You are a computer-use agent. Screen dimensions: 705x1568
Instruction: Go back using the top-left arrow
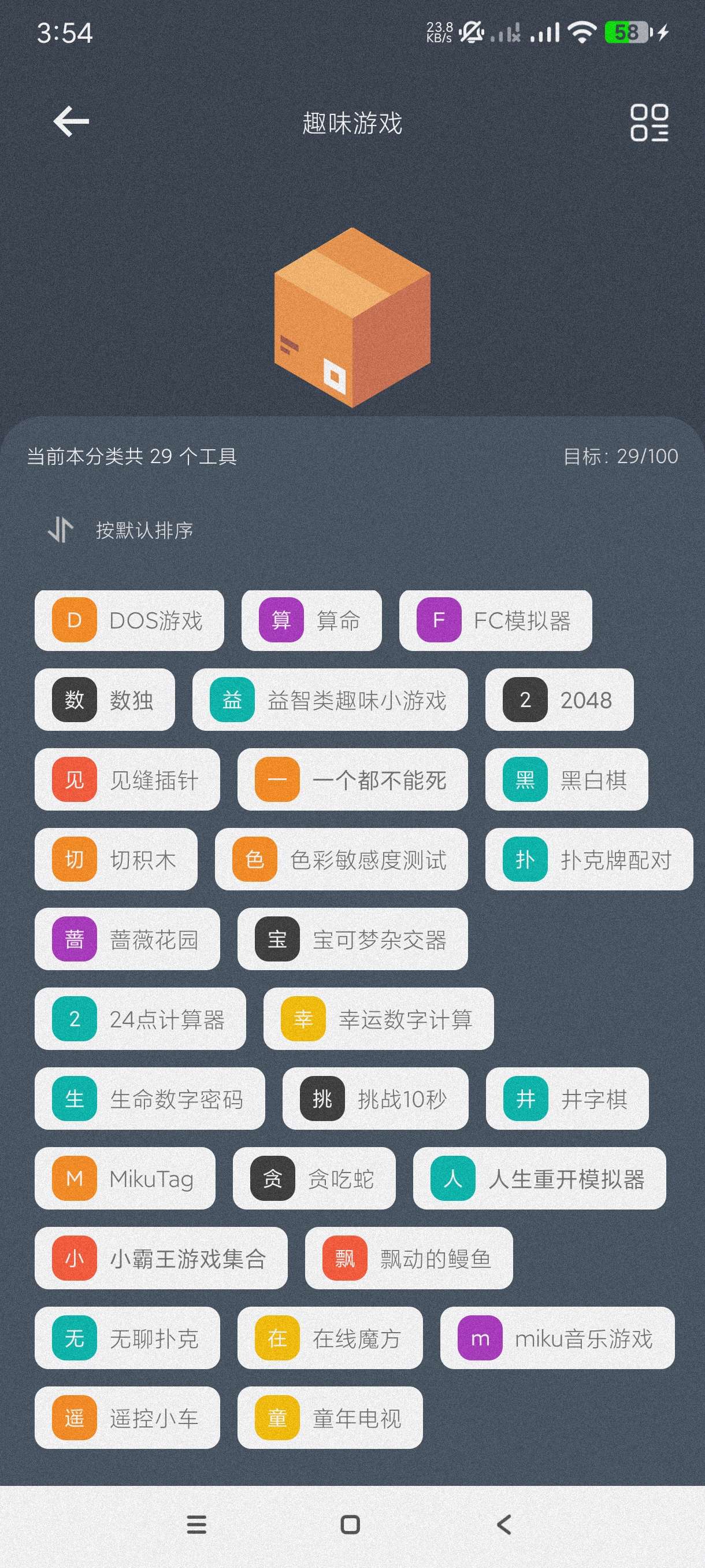tap(71, 122)
